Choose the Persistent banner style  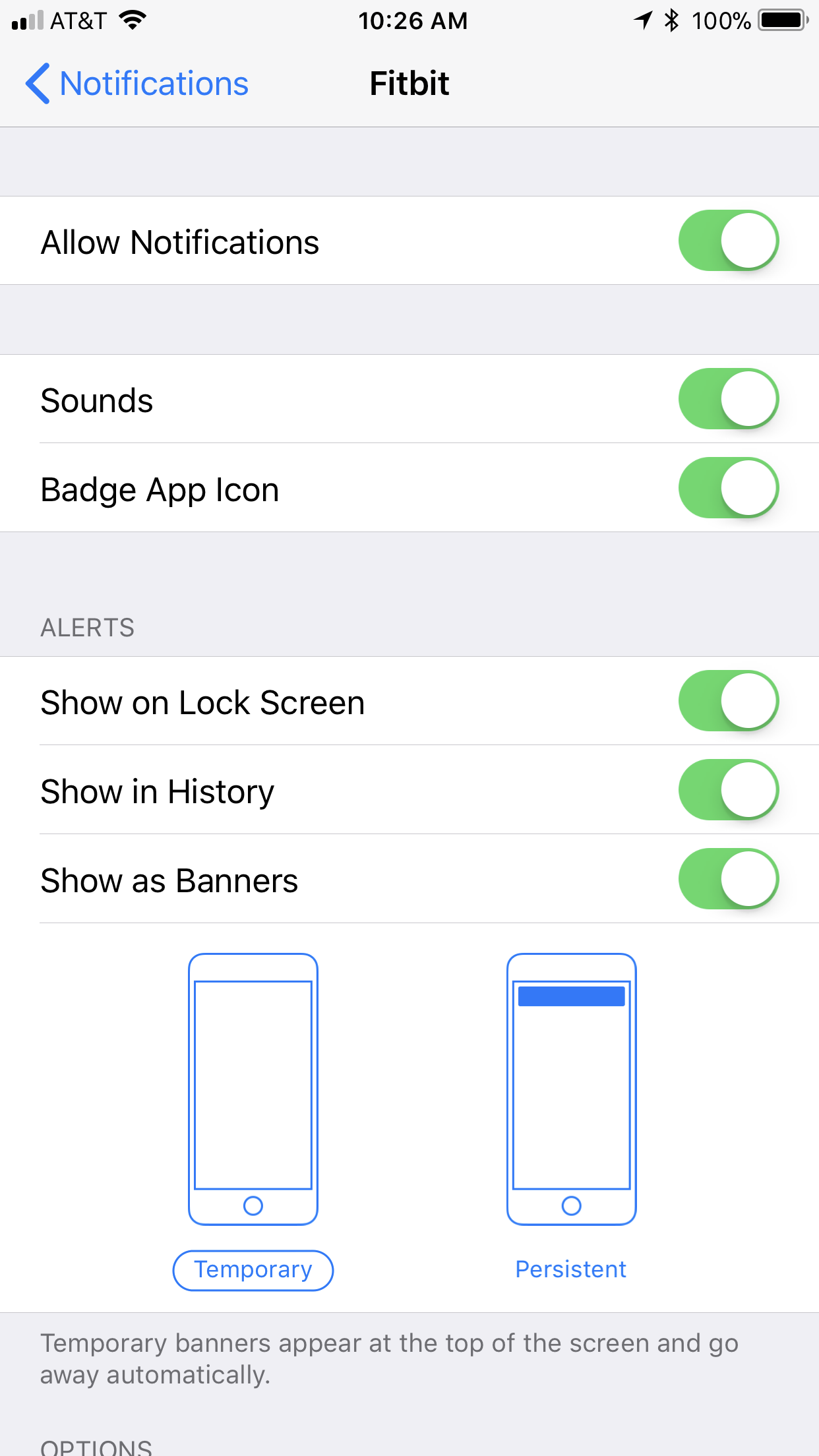571,1269
